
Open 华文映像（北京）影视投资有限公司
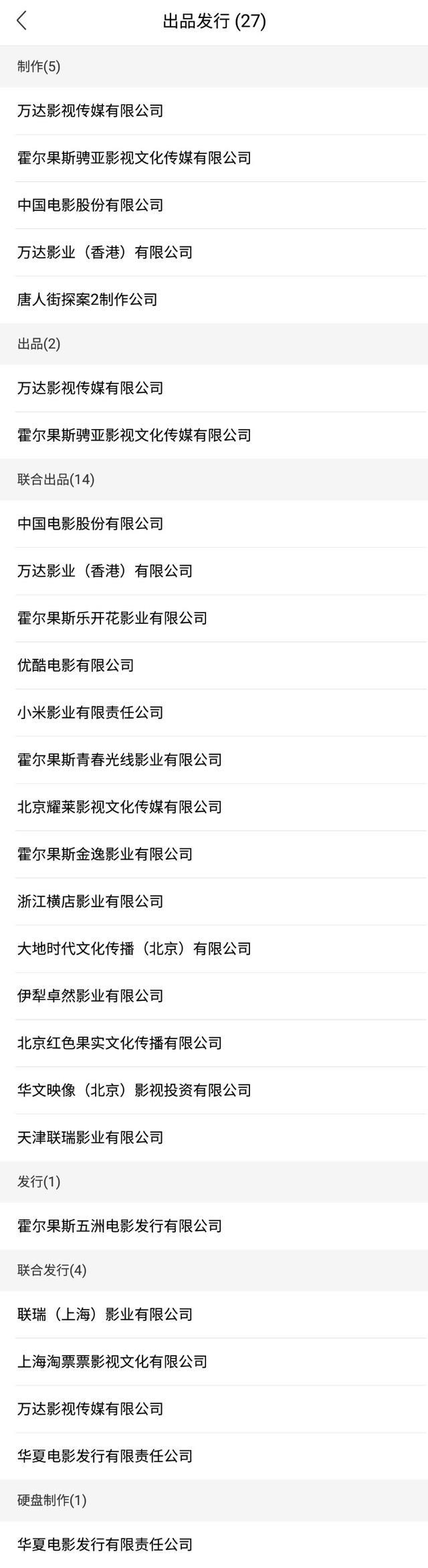[x=134, y=1090]
